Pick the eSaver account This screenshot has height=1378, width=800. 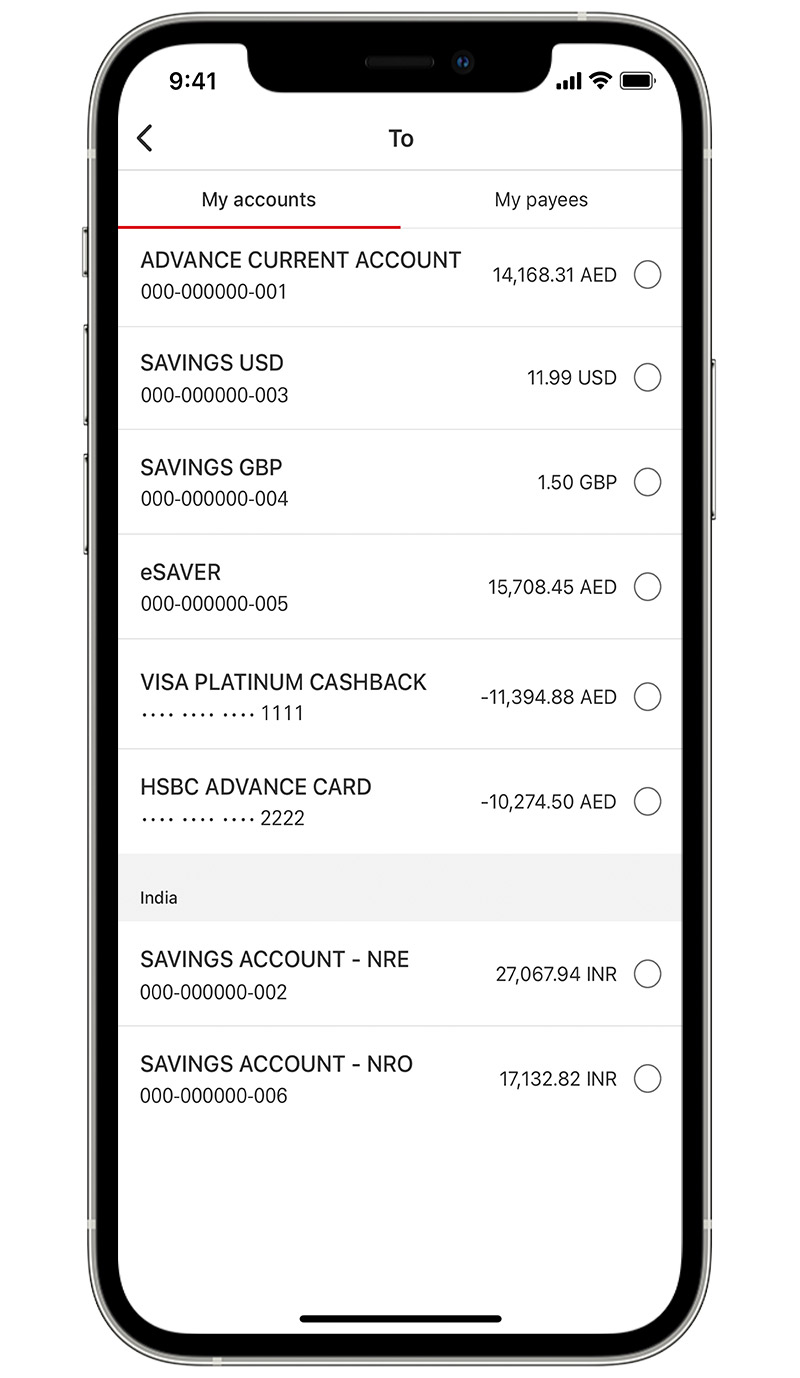647,587
